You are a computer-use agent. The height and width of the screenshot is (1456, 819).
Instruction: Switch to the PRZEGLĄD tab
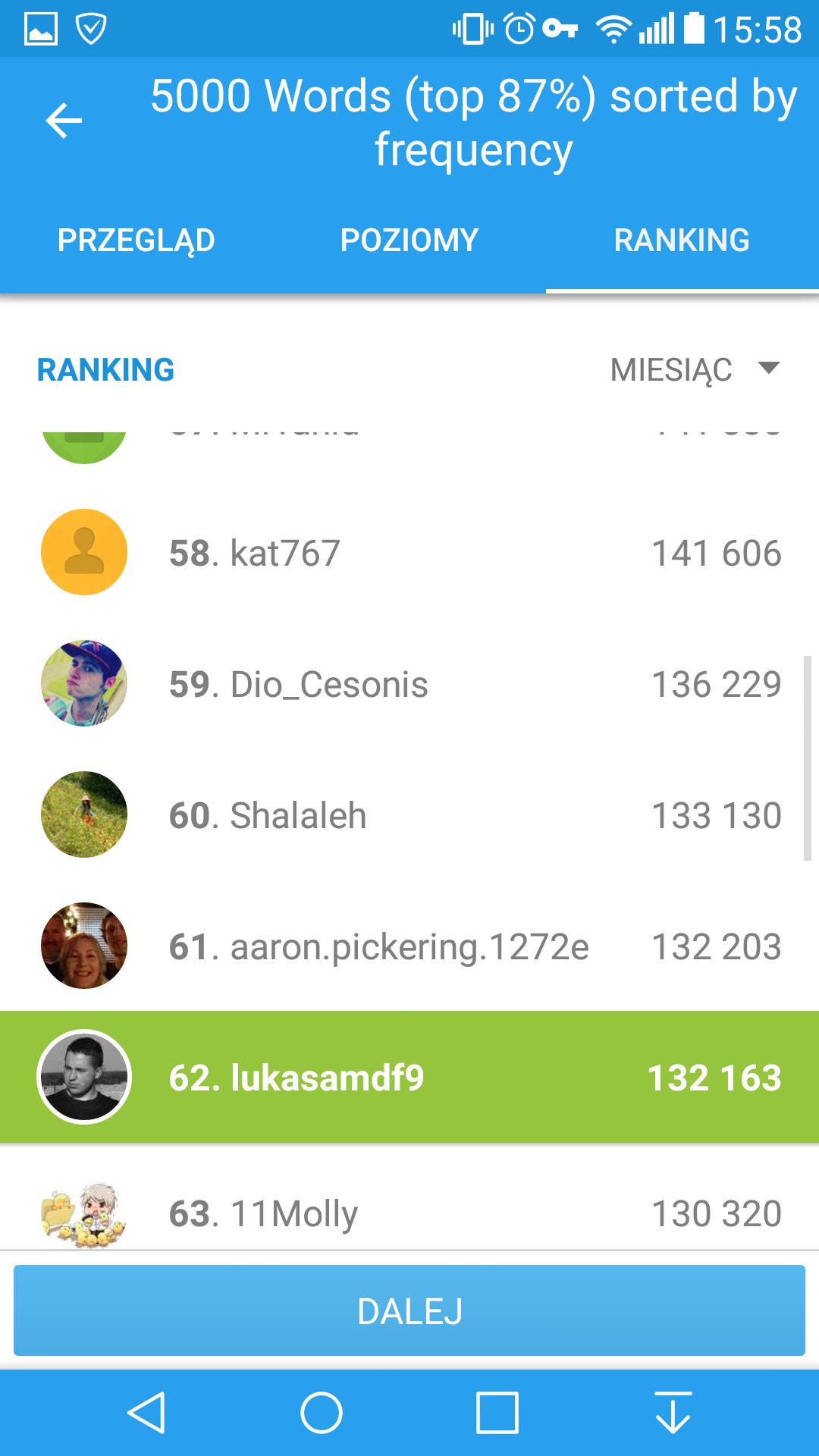pos(136,240)
